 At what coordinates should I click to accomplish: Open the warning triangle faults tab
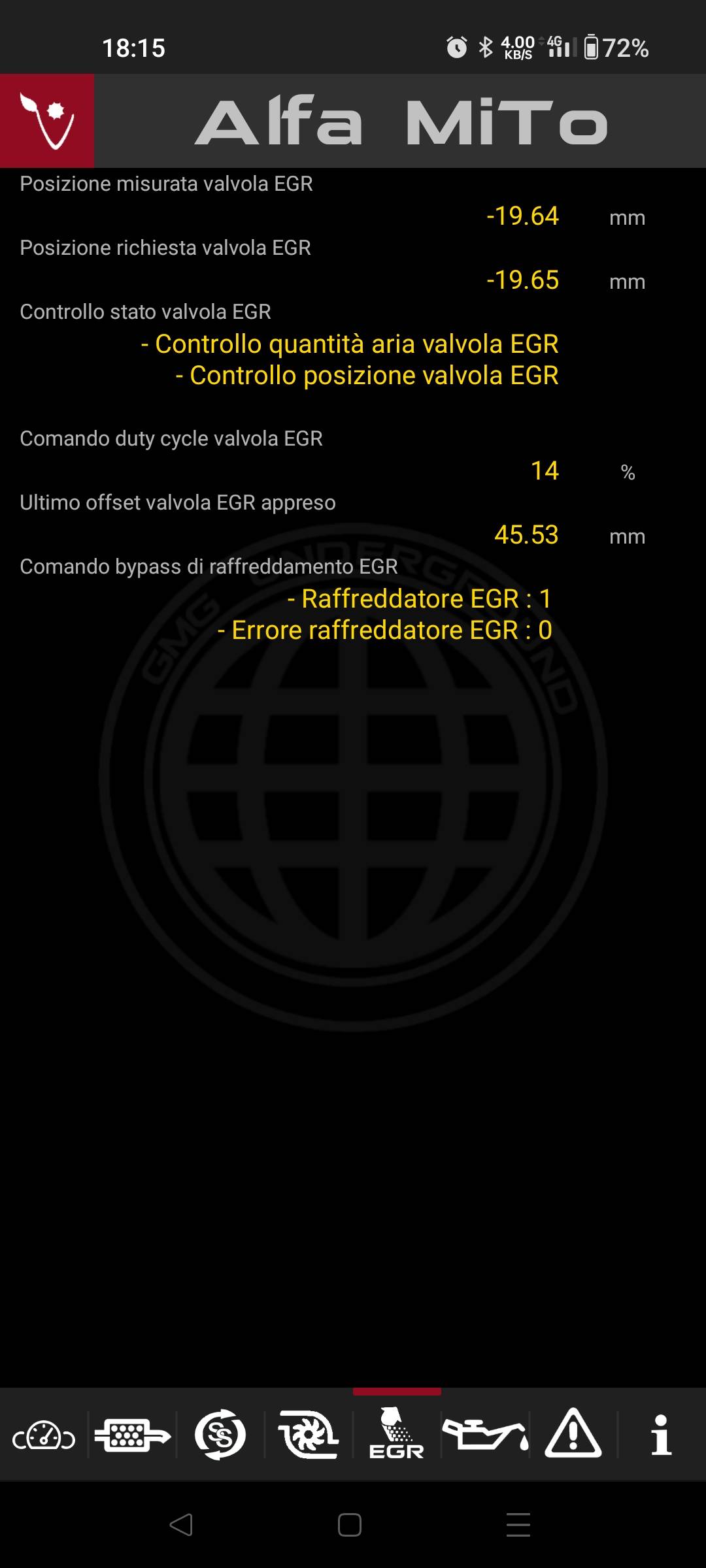pos(573,1433)
